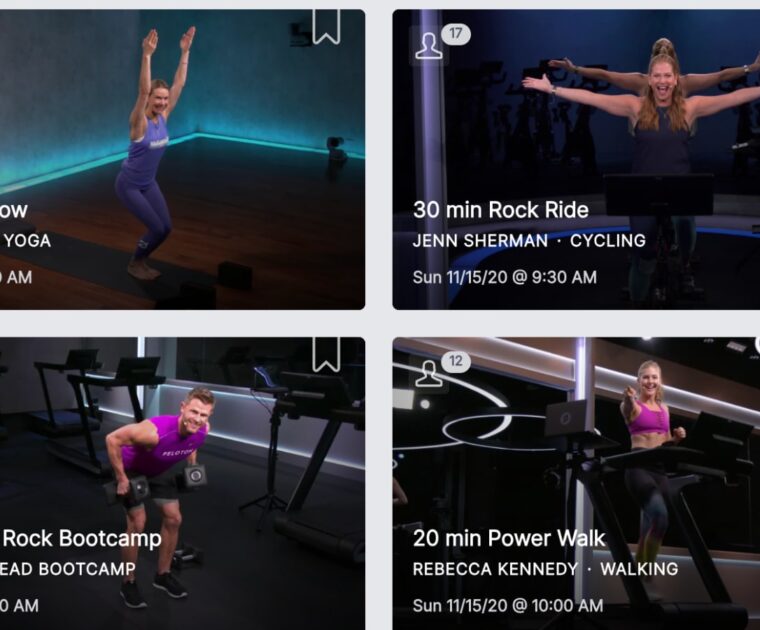
Task: Open the yoga class card
Action: (x=180, y=160)
